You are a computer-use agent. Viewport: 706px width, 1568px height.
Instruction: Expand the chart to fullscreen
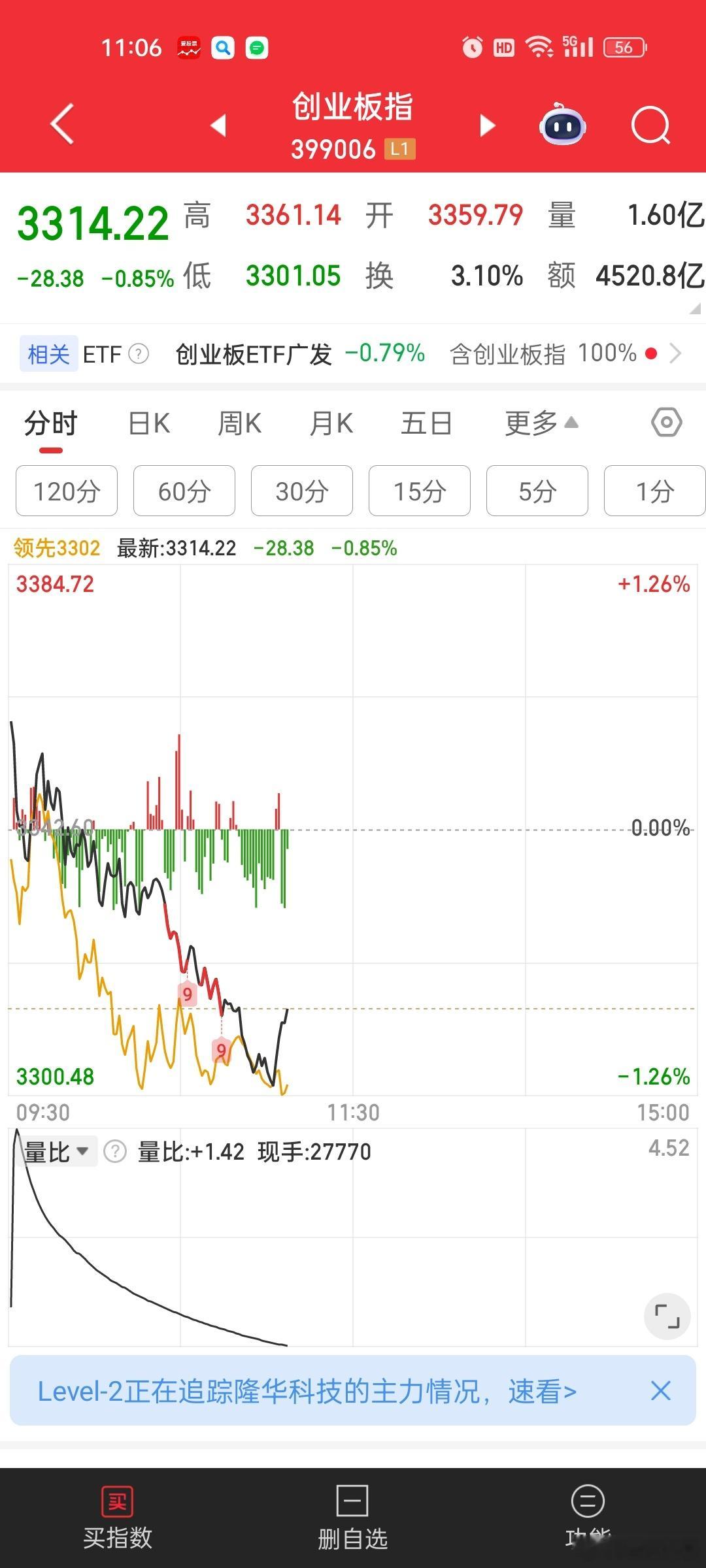(x=666, y=1317)
